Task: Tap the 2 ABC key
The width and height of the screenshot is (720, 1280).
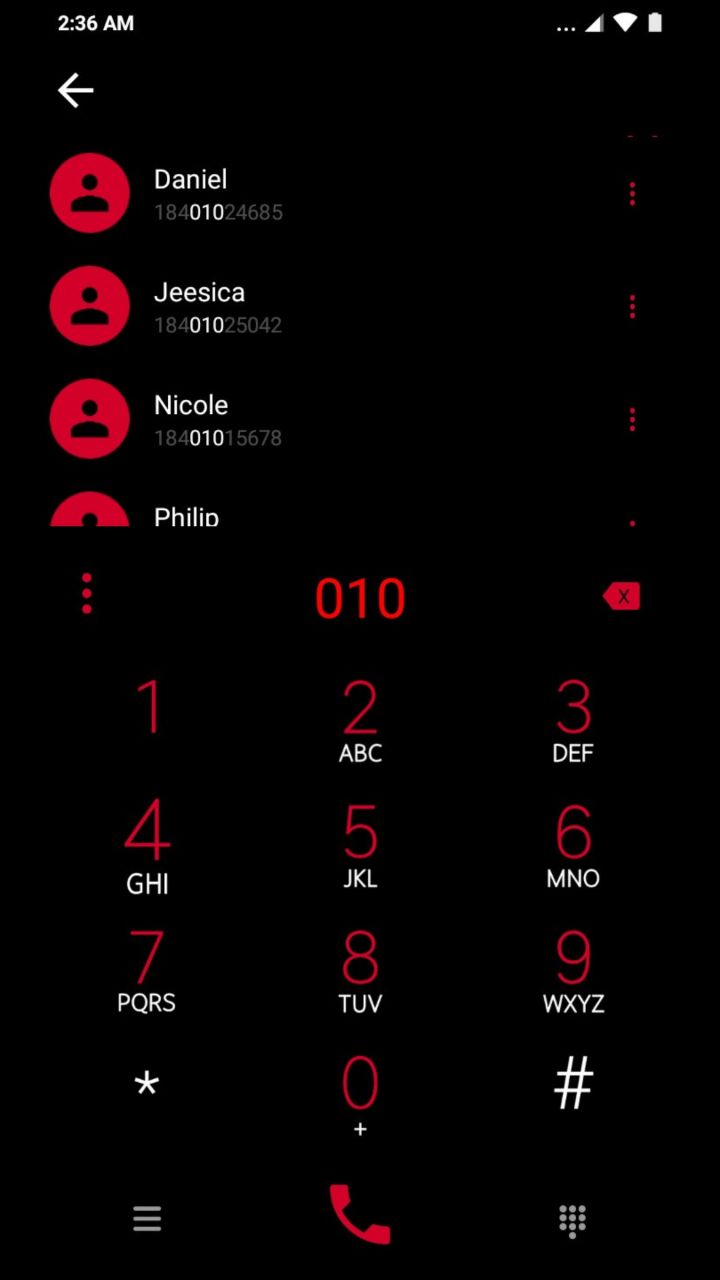Action: [x=360, y=722]
